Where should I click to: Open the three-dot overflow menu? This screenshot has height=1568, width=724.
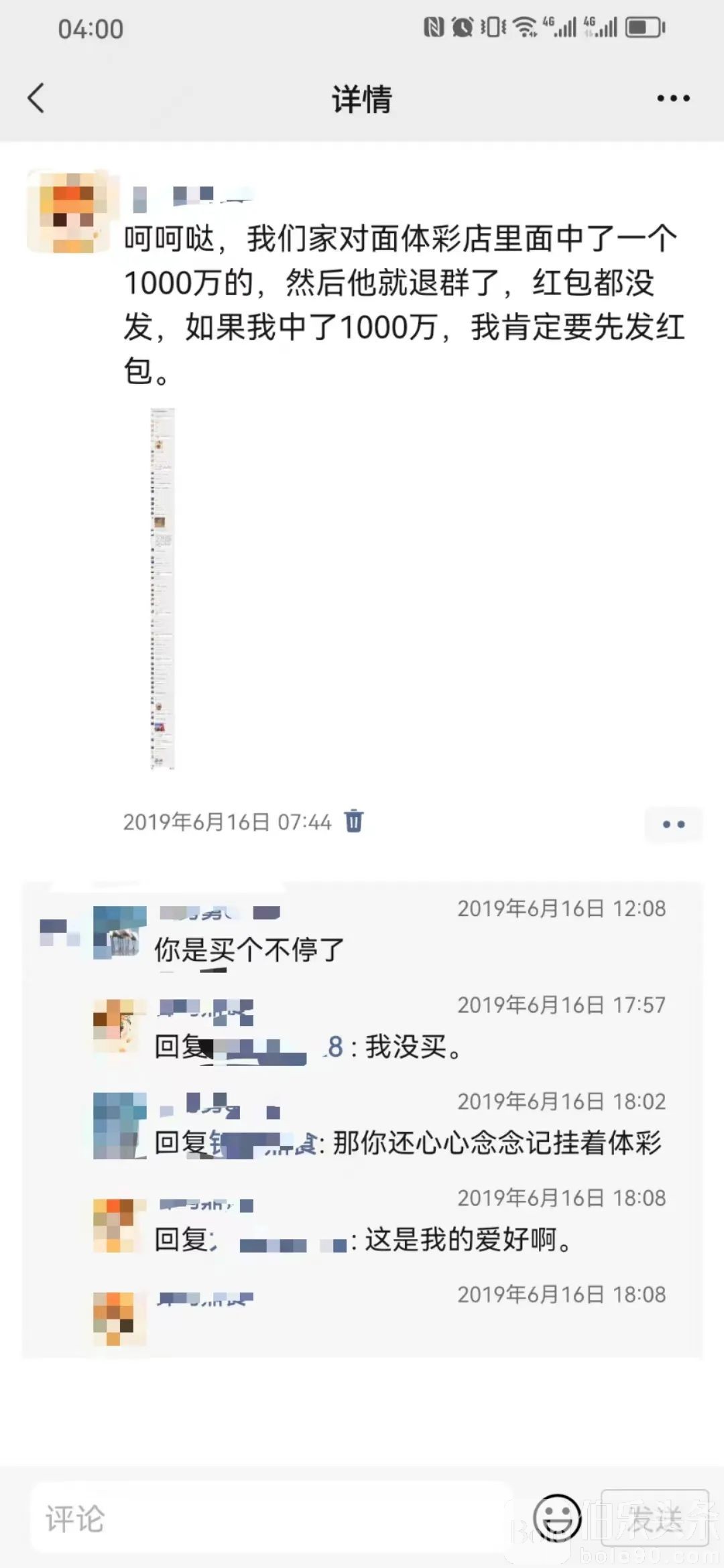(672, 99)
